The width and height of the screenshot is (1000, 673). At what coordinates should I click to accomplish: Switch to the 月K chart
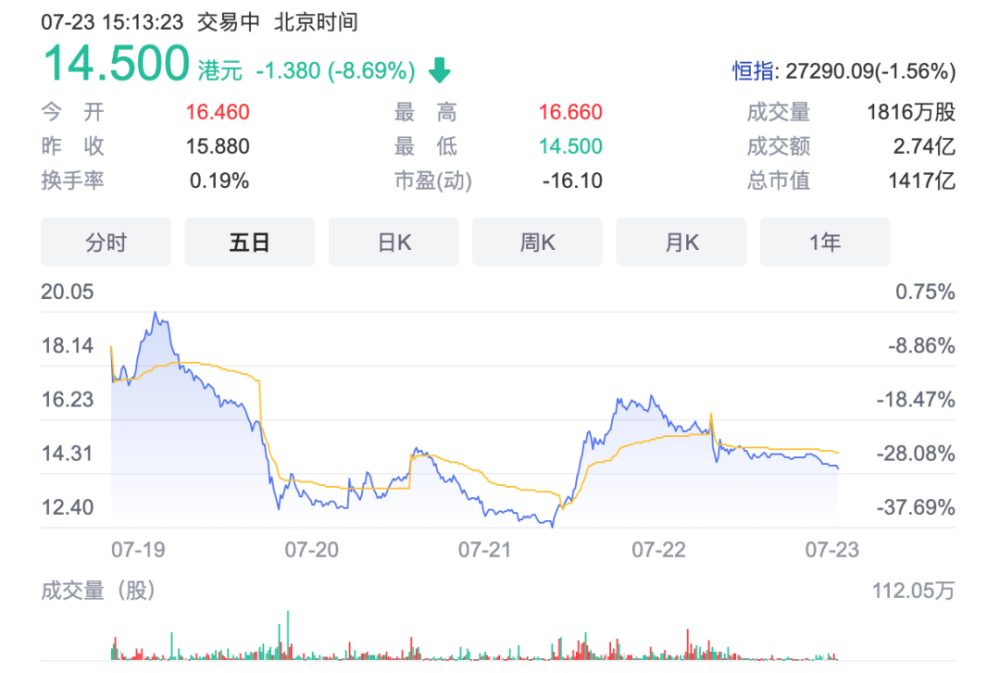tap(681, 242)
